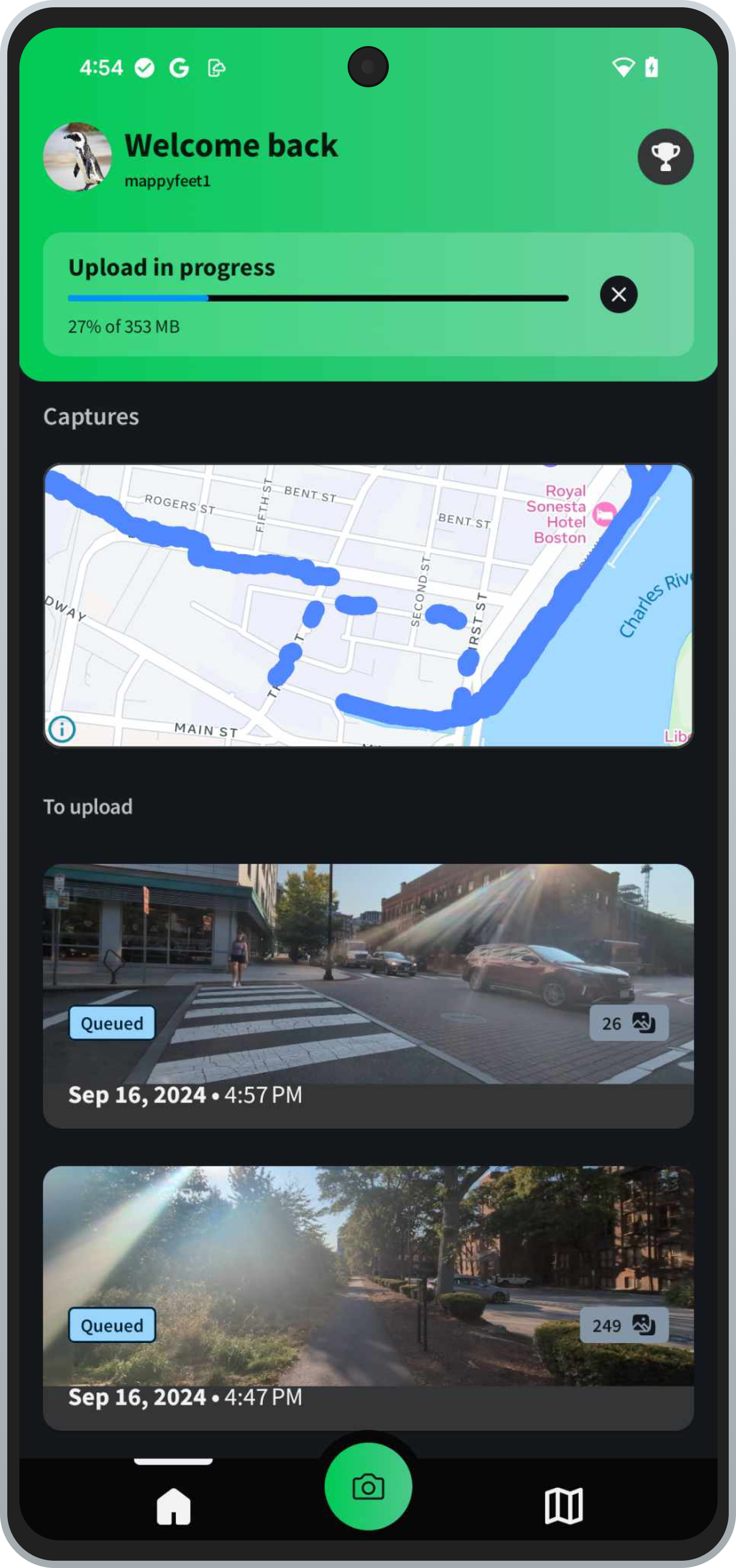The height and width of the screenshot is (1568, 736).
Task: Switch to the Map tab
Action: pos(563,1506)
